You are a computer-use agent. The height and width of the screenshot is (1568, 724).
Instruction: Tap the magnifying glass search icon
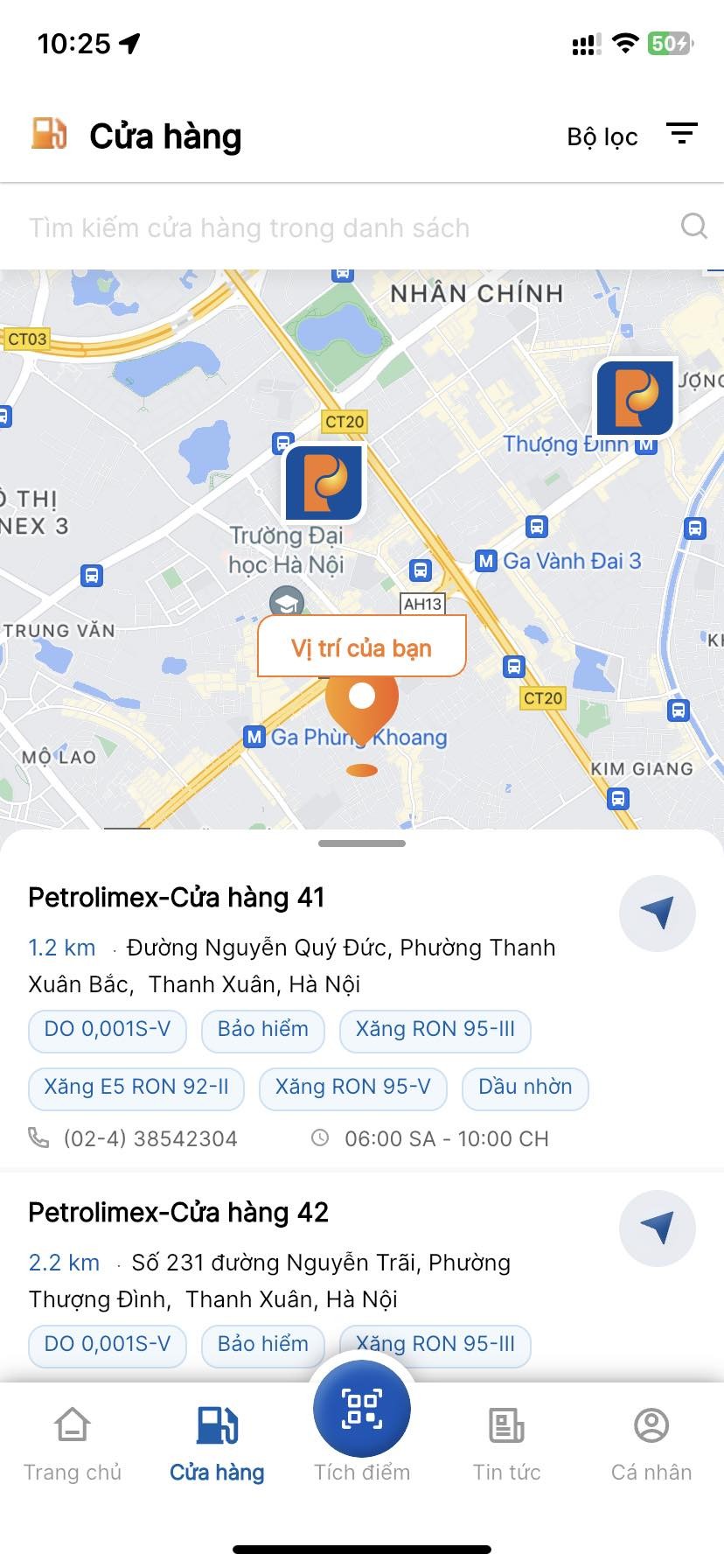[693, 227]
